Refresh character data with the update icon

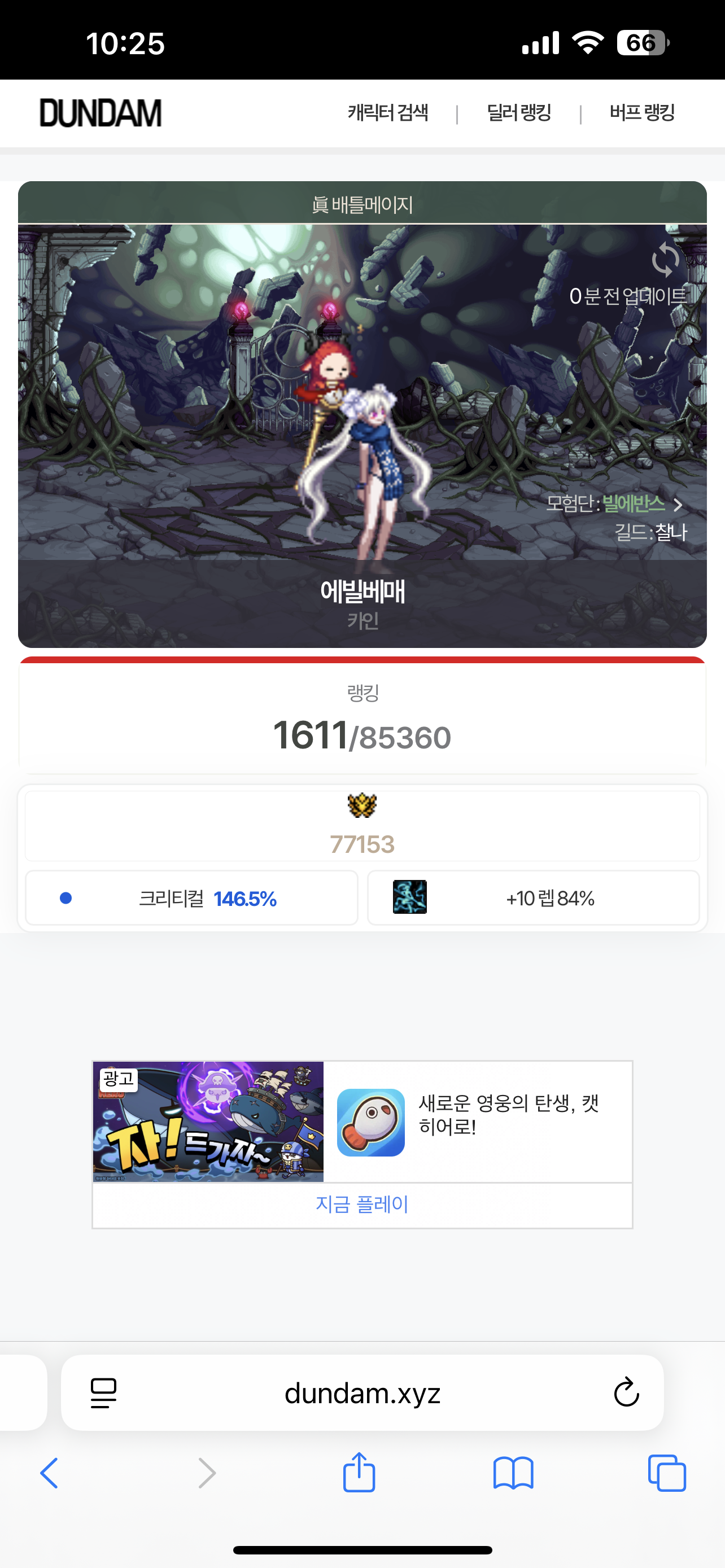[665, 260]
